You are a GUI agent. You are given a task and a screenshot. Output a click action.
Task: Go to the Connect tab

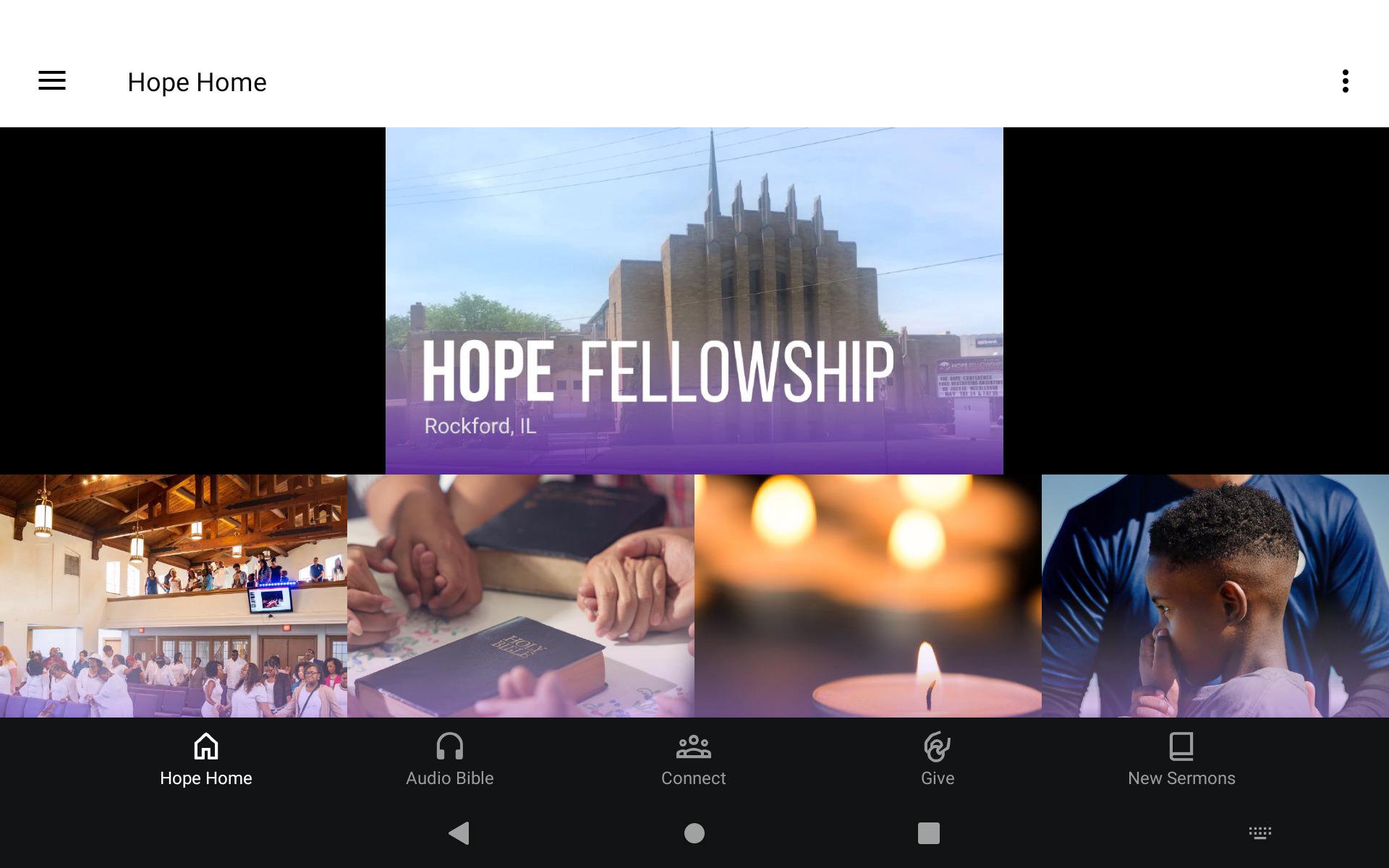[693, 759]
